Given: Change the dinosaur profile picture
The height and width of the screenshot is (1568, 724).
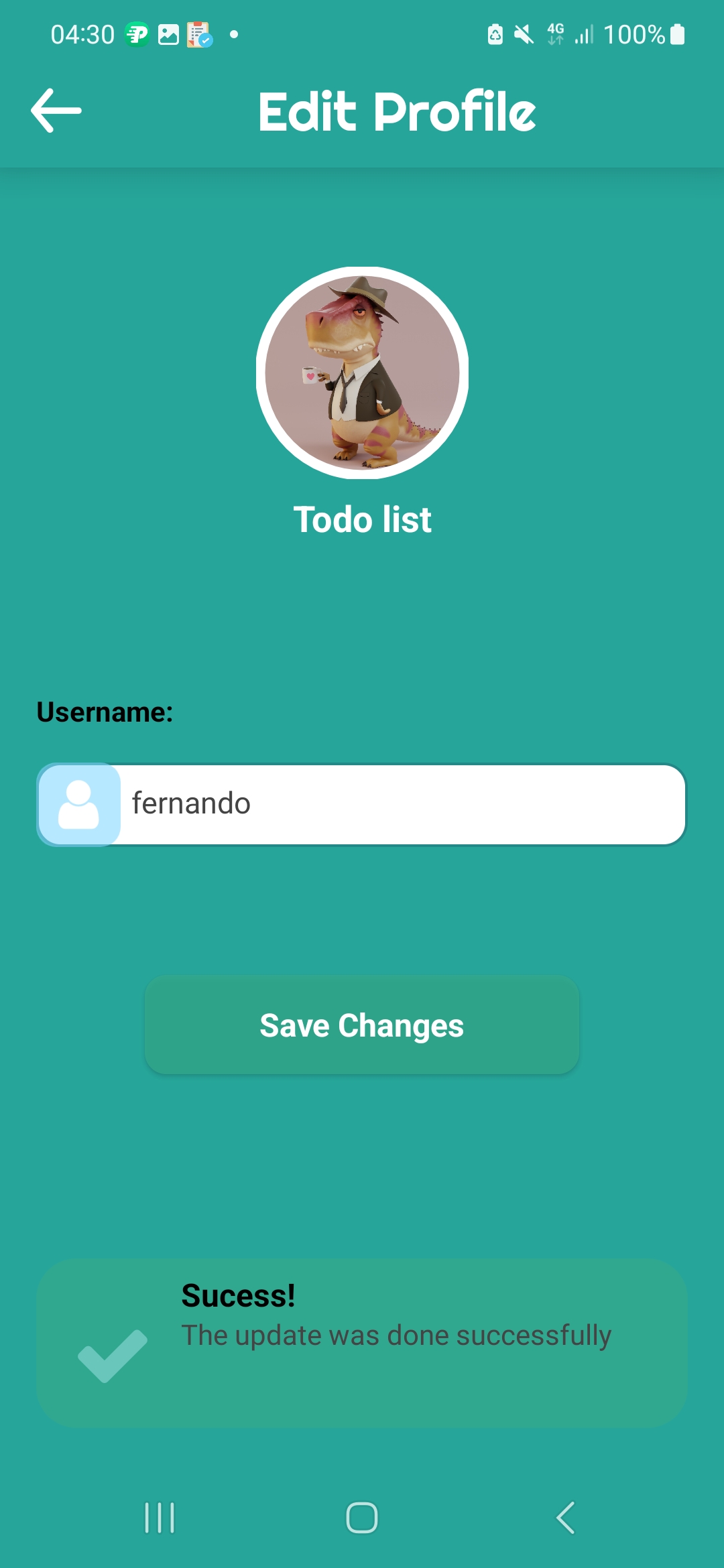Looking at the screenshot, I should [362, 373].
